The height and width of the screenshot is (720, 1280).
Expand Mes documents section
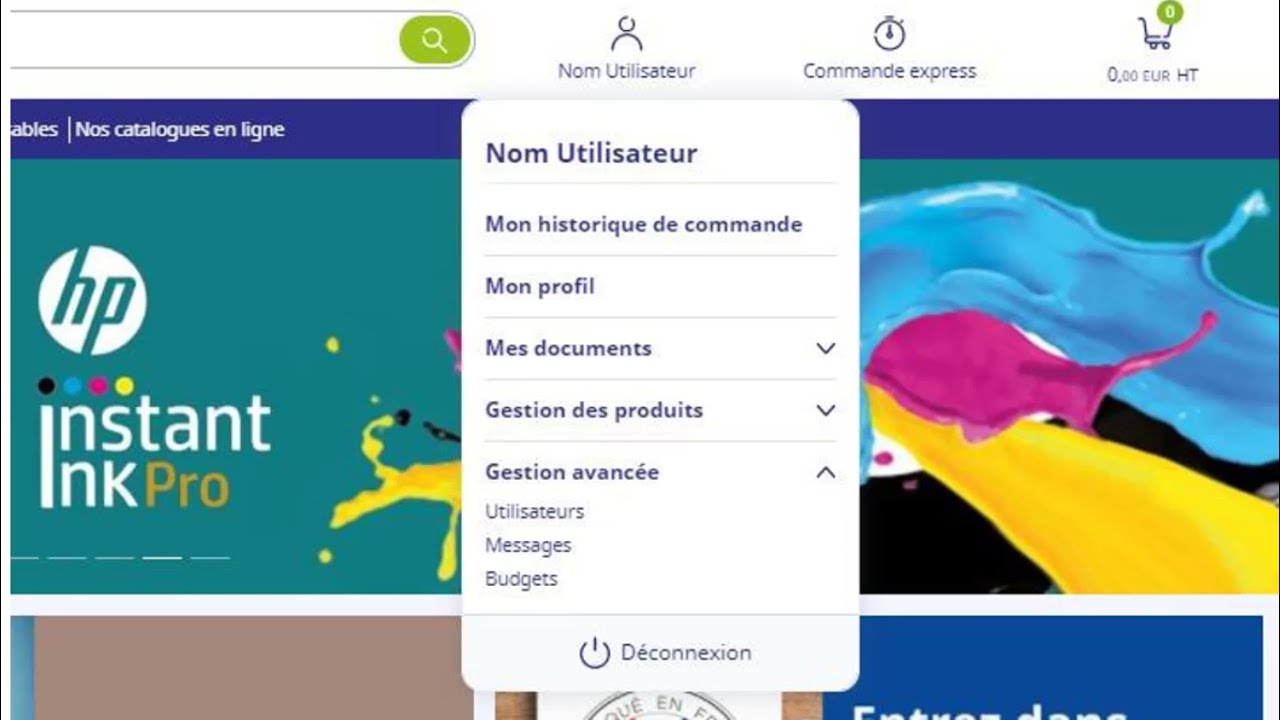(x=660, y=348)
